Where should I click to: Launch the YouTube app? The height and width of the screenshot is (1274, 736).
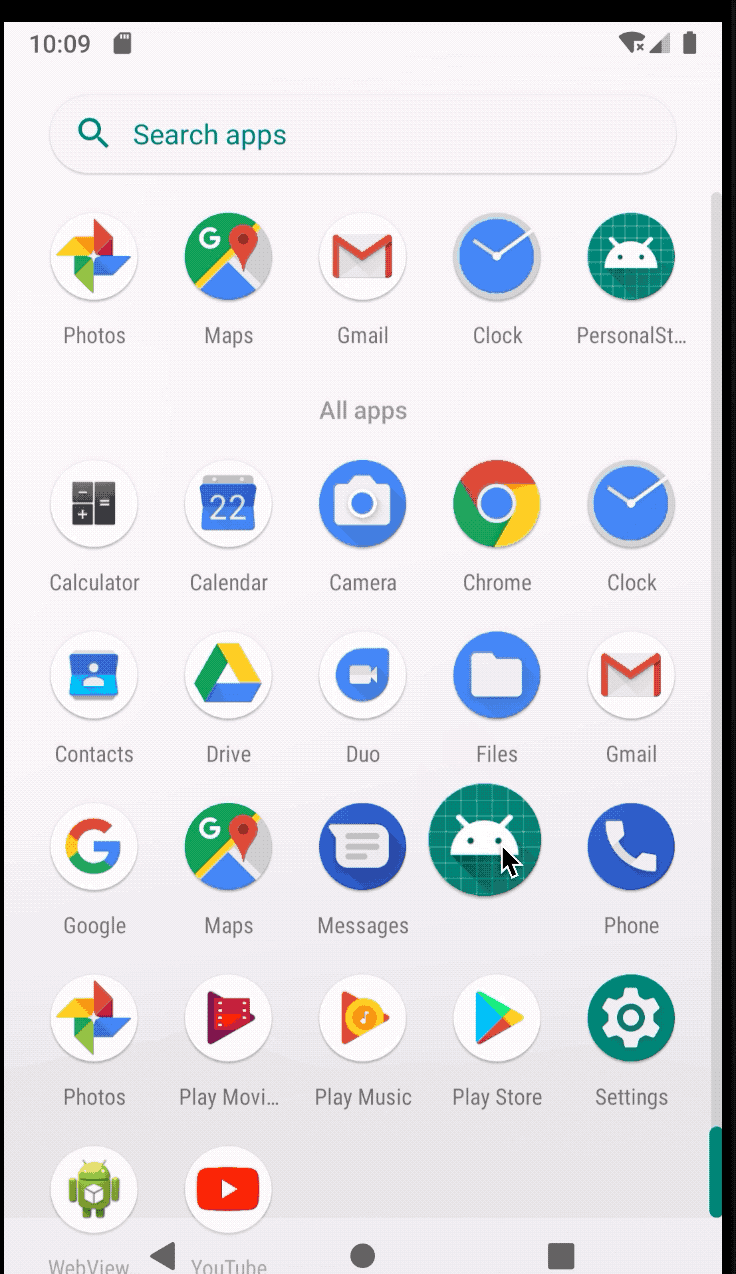(228, 1190)
